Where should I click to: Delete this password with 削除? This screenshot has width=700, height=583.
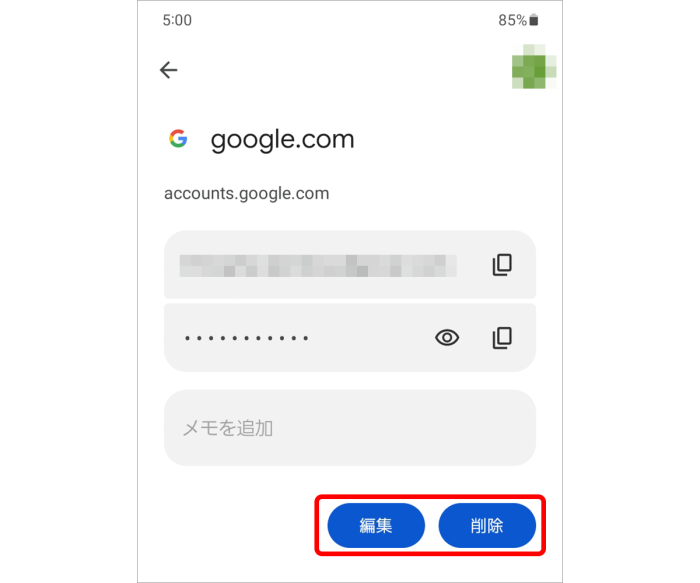tap(487, 526)
